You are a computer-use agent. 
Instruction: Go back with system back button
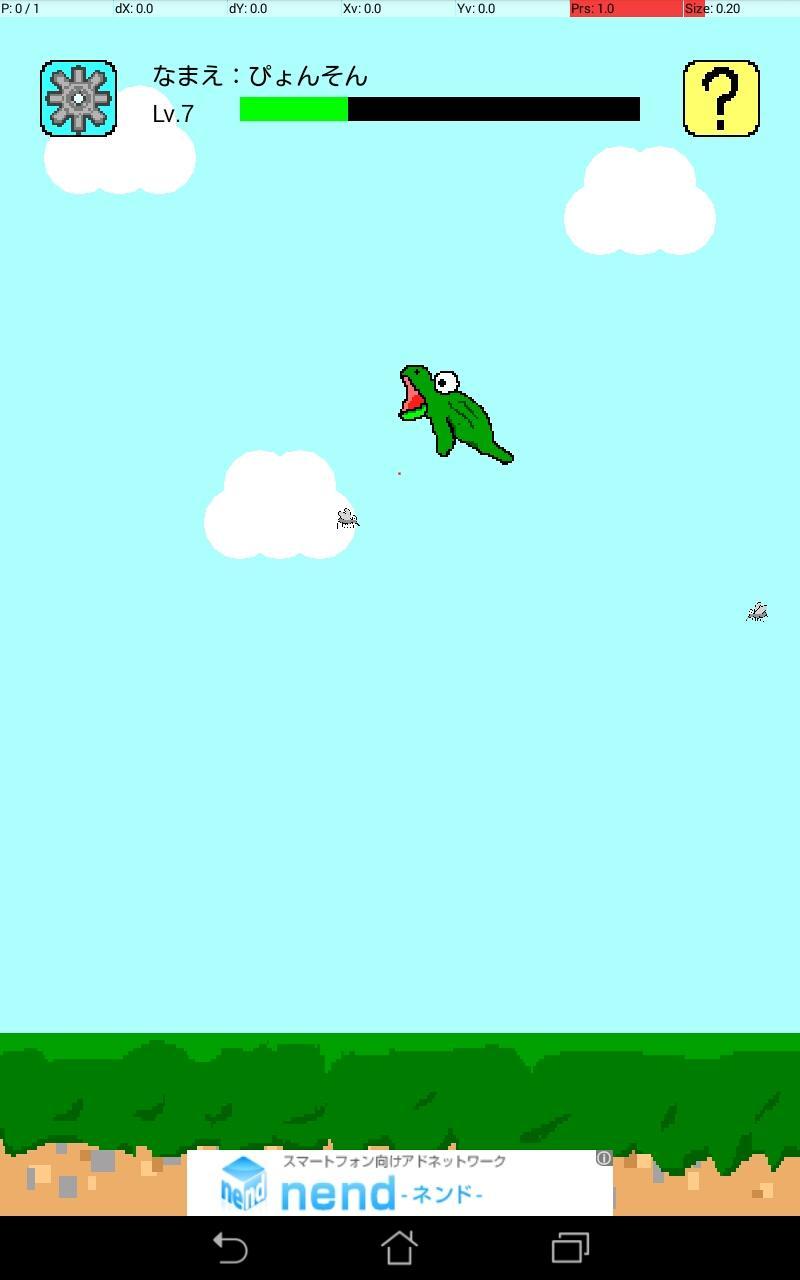pyautogui.click(x=230, y=1248)
